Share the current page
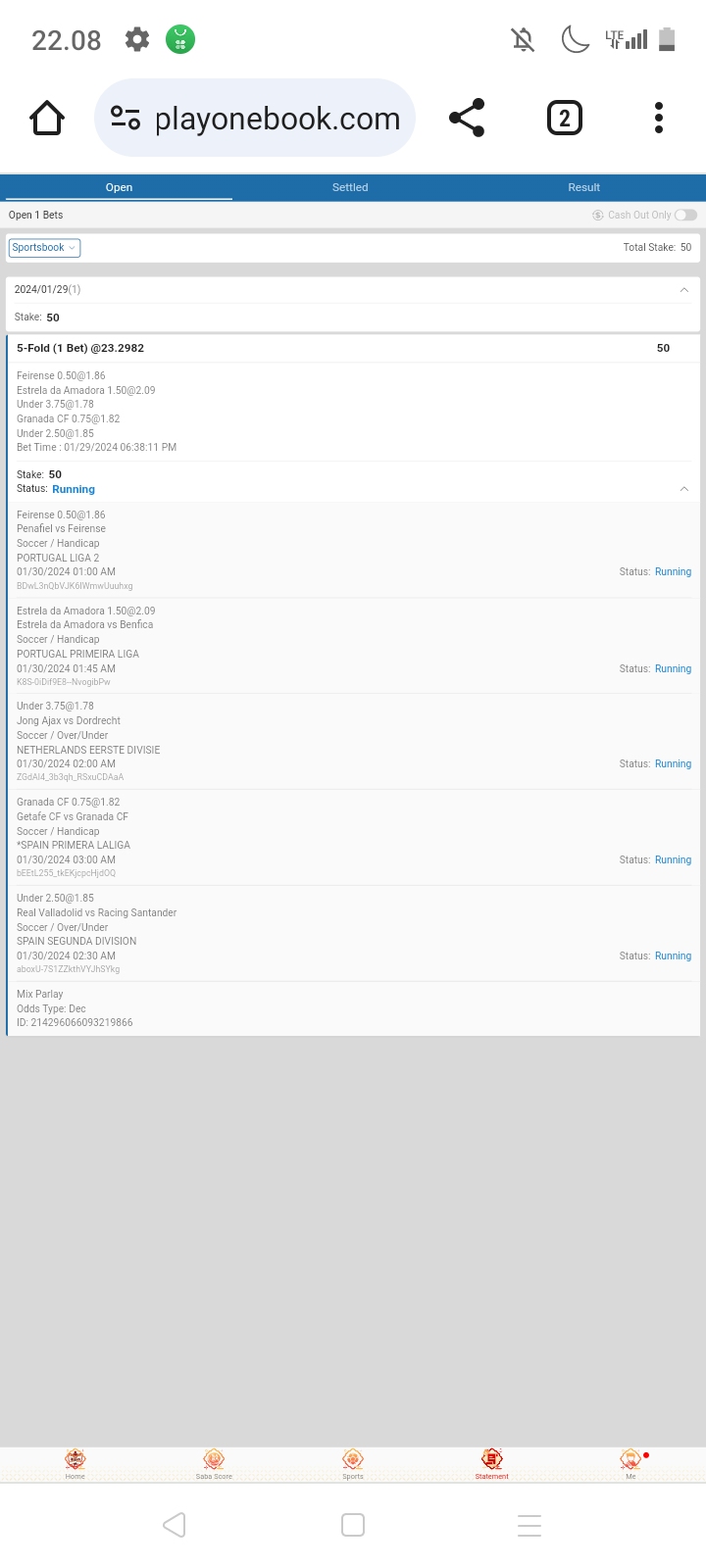706x1568 pixels. click(x=467, y=119)
